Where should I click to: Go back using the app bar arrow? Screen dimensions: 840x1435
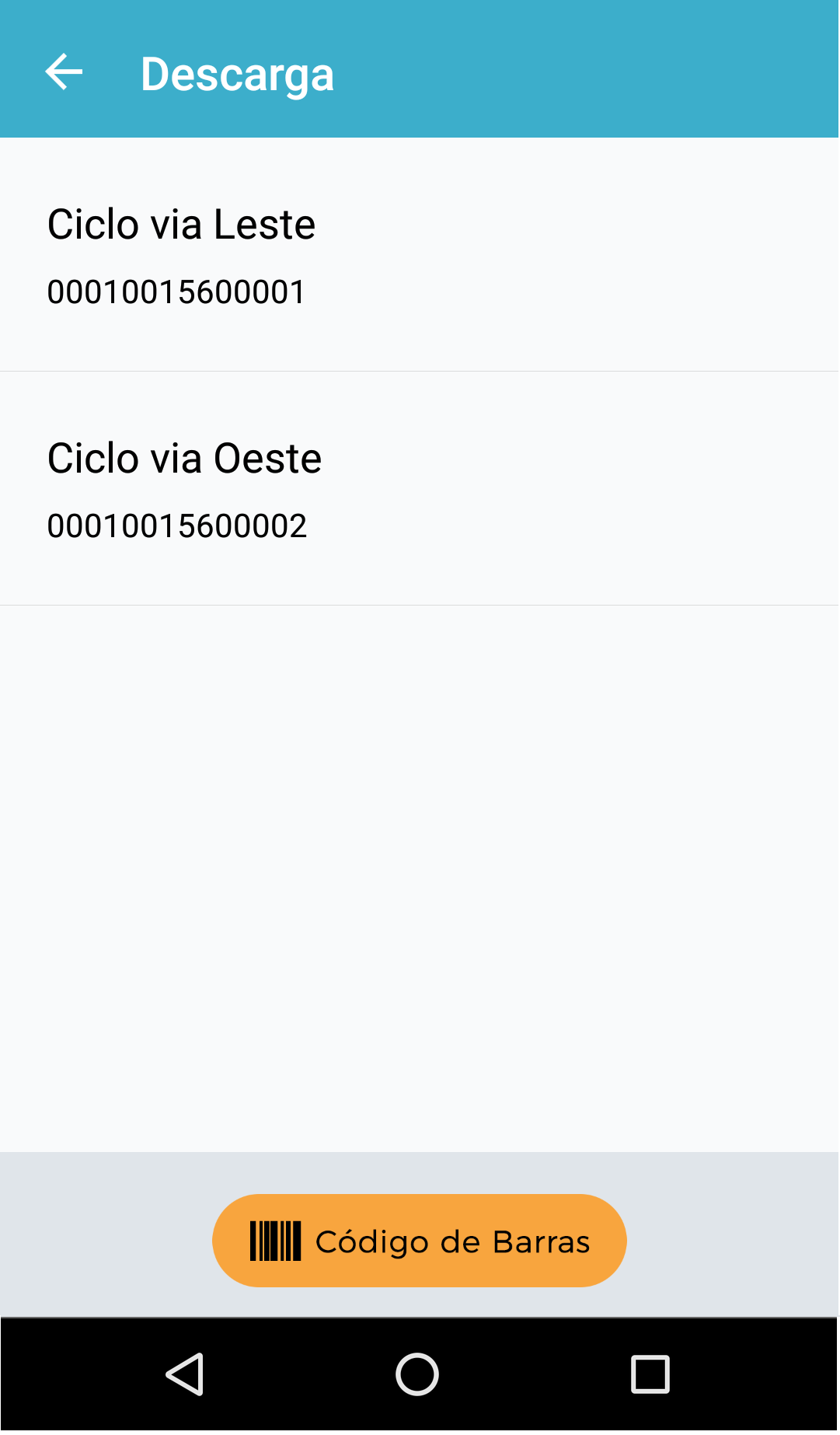[64, 72]
